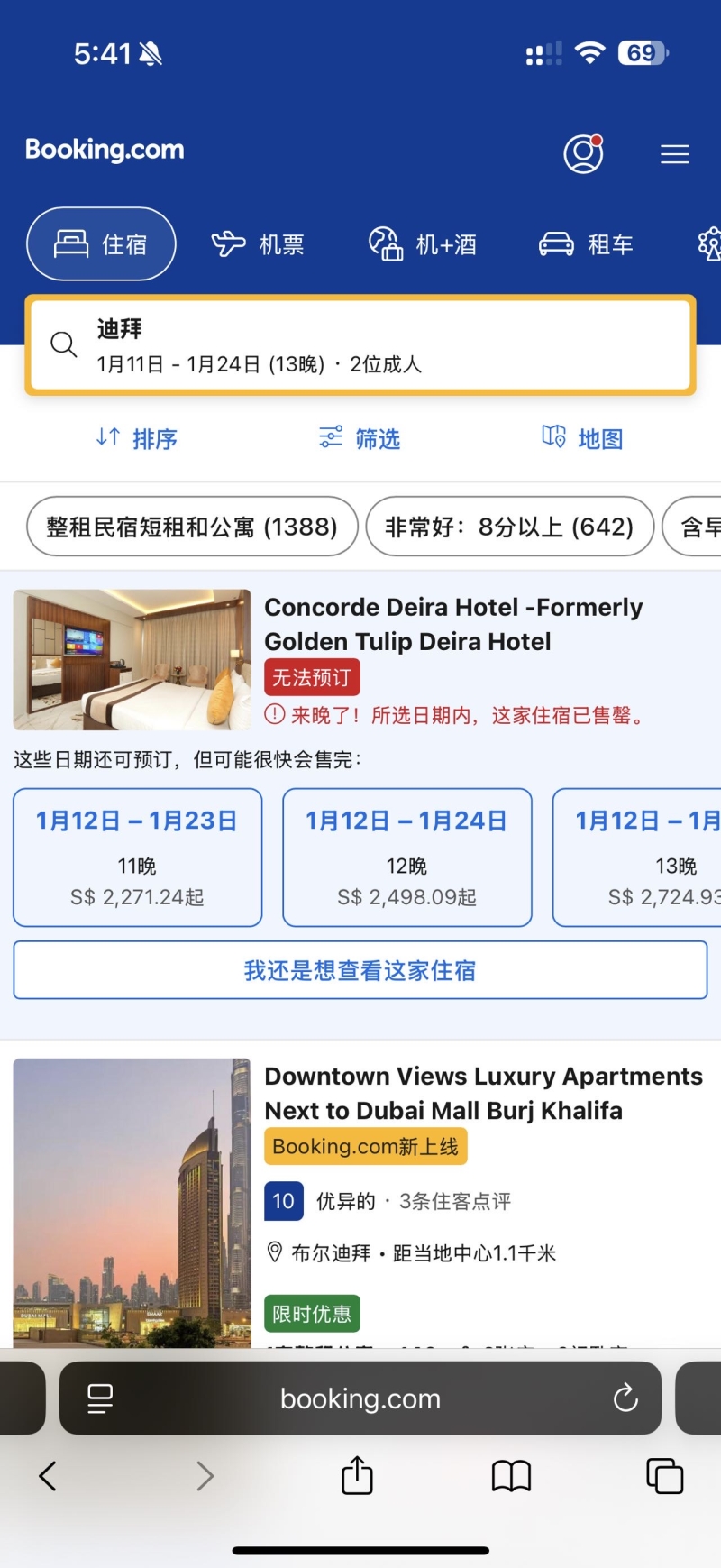Open 筛选 filter options
Screen dimensions: 721x1568
click(x=360, y=438)
